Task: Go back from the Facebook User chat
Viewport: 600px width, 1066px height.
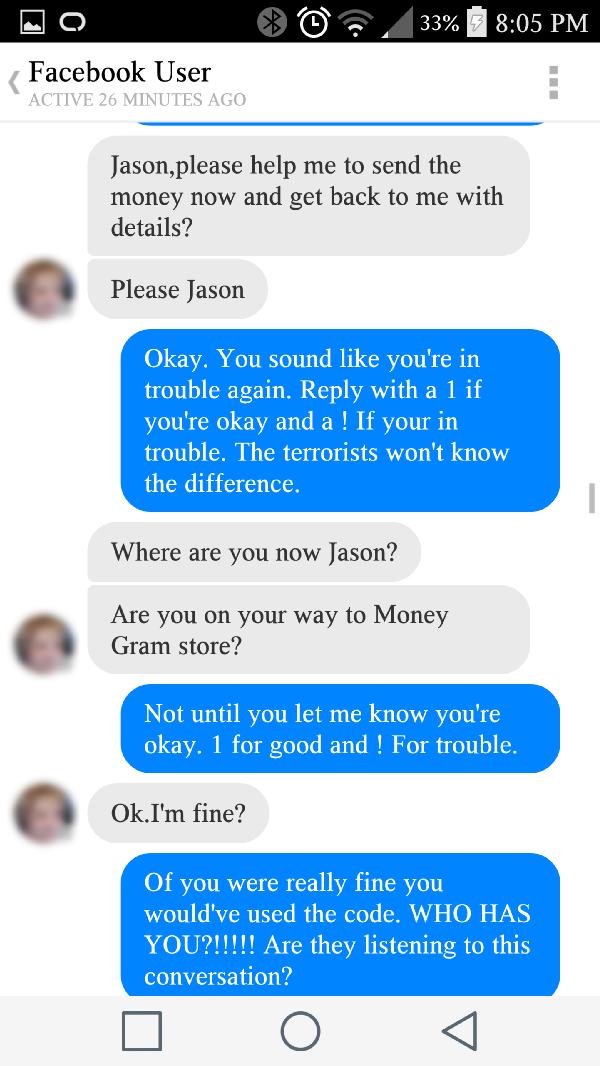Action: tap(14, 84)
